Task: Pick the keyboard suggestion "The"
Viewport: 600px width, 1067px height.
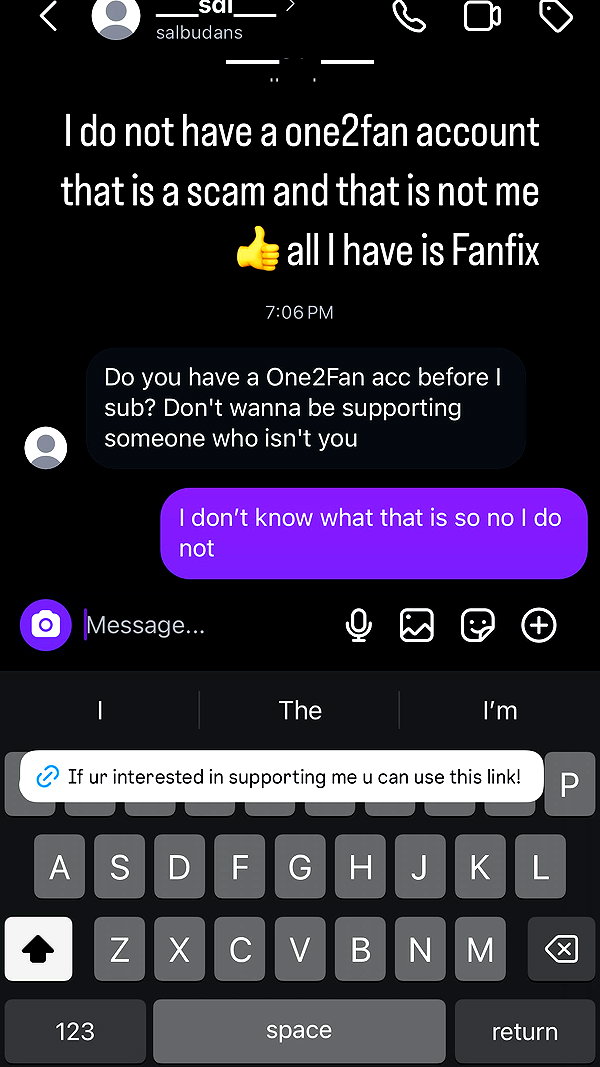Action: tap(300, 710)
